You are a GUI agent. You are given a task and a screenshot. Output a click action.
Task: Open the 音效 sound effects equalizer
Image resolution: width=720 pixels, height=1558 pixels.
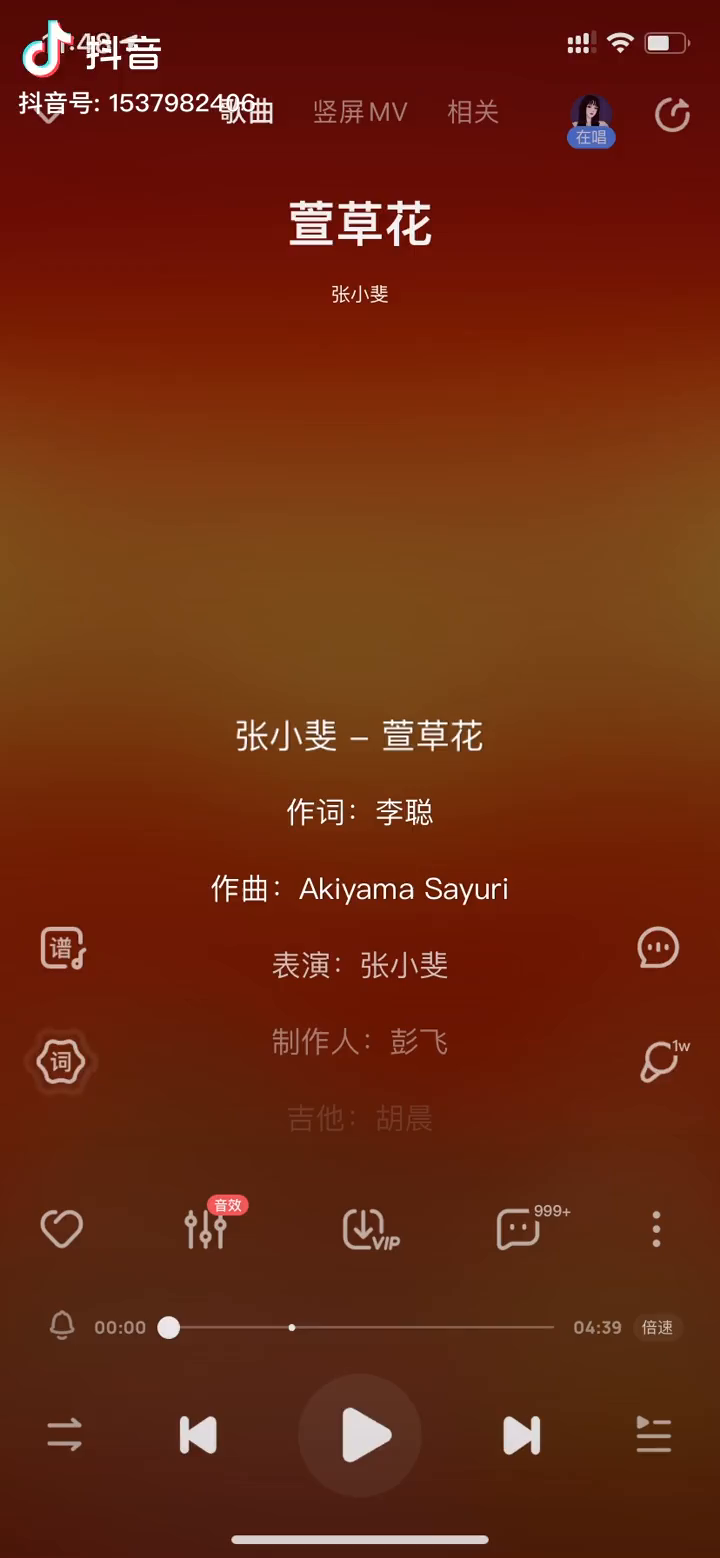[x=207, y=1228]
